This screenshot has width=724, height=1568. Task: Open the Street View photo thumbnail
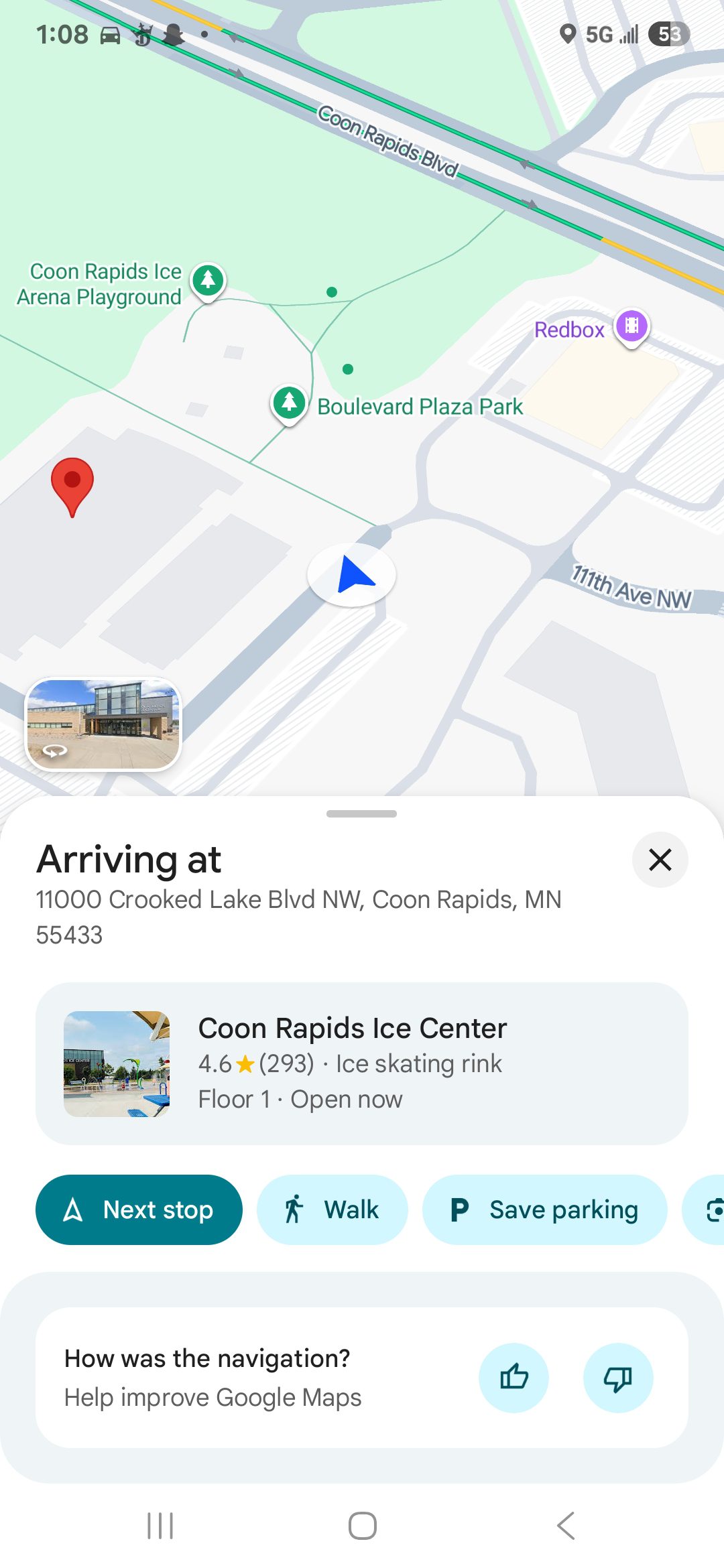point(103,724)
